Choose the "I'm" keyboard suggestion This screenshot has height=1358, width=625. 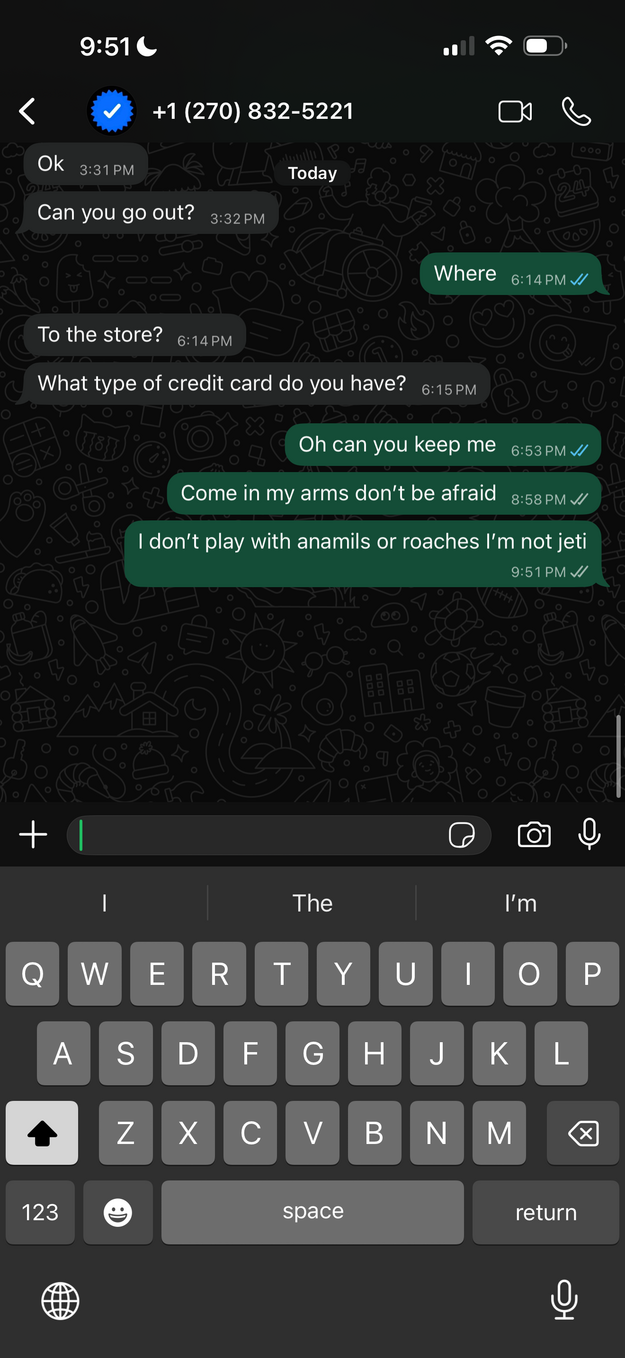click(x=520, y=903)
